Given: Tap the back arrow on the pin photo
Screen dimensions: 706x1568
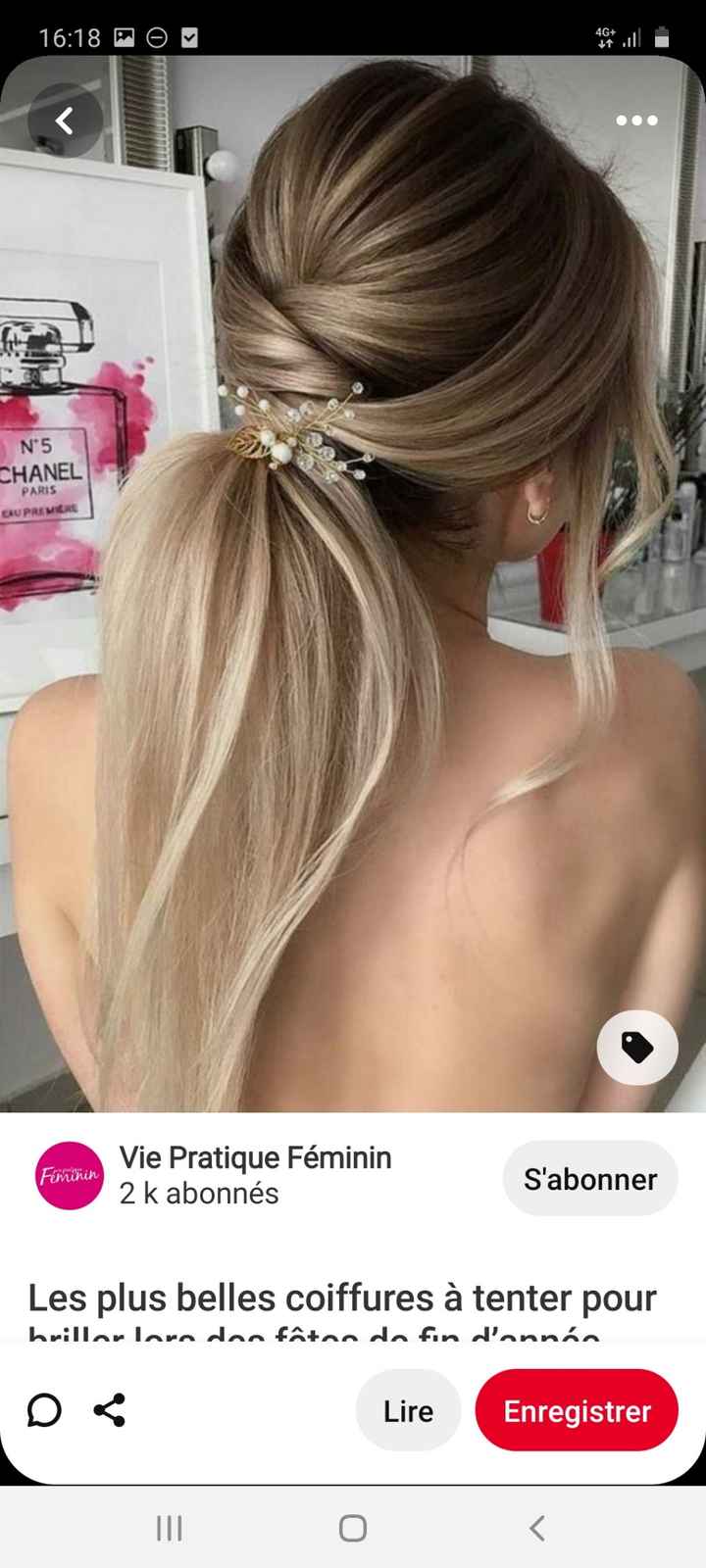Looking at the screenshot, I should tap(65, 120).
